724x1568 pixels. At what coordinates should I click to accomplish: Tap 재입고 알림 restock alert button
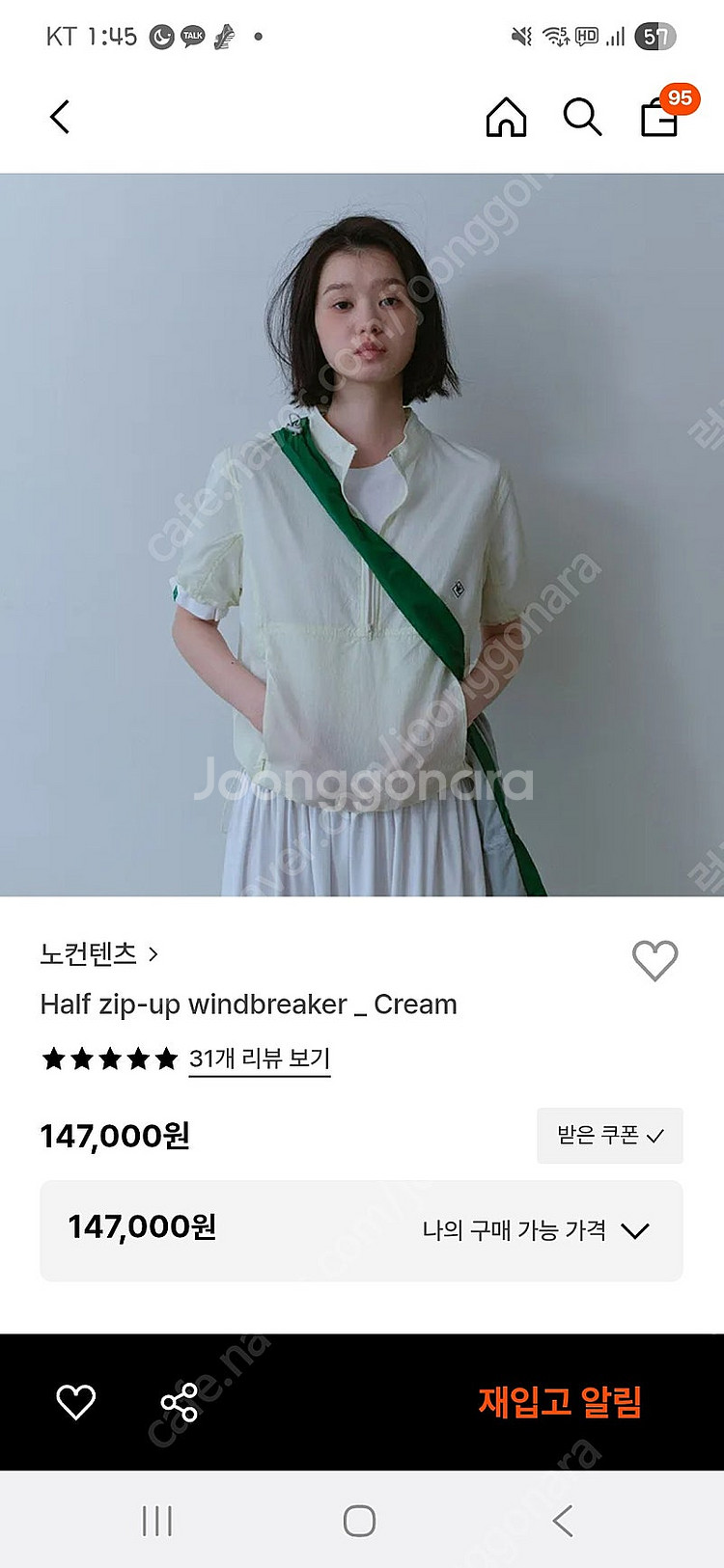[x=560, y=1402]
